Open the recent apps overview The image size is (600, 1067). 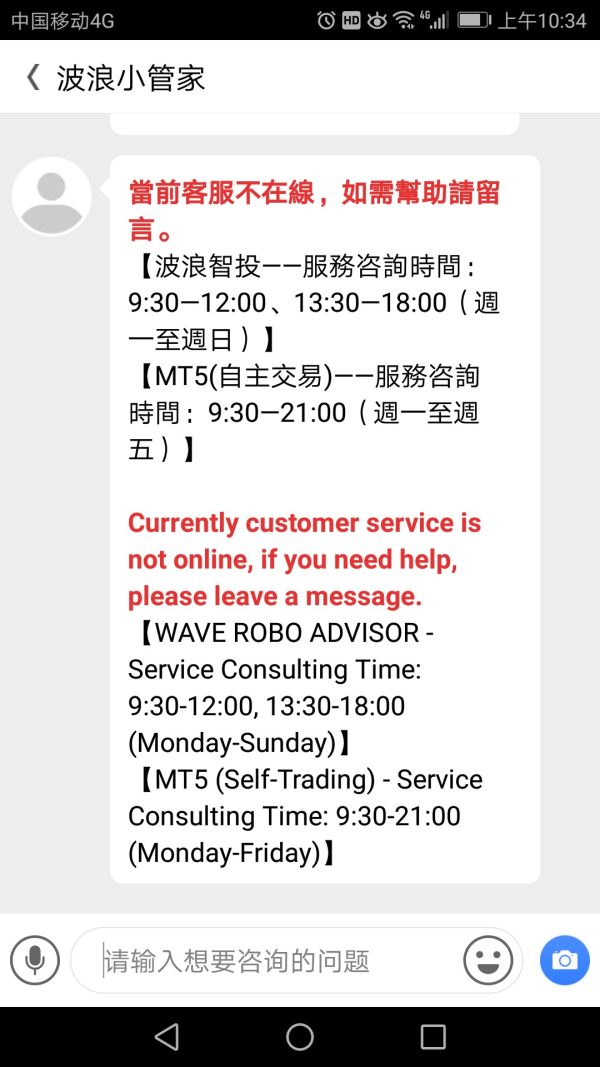[433, 1036]
